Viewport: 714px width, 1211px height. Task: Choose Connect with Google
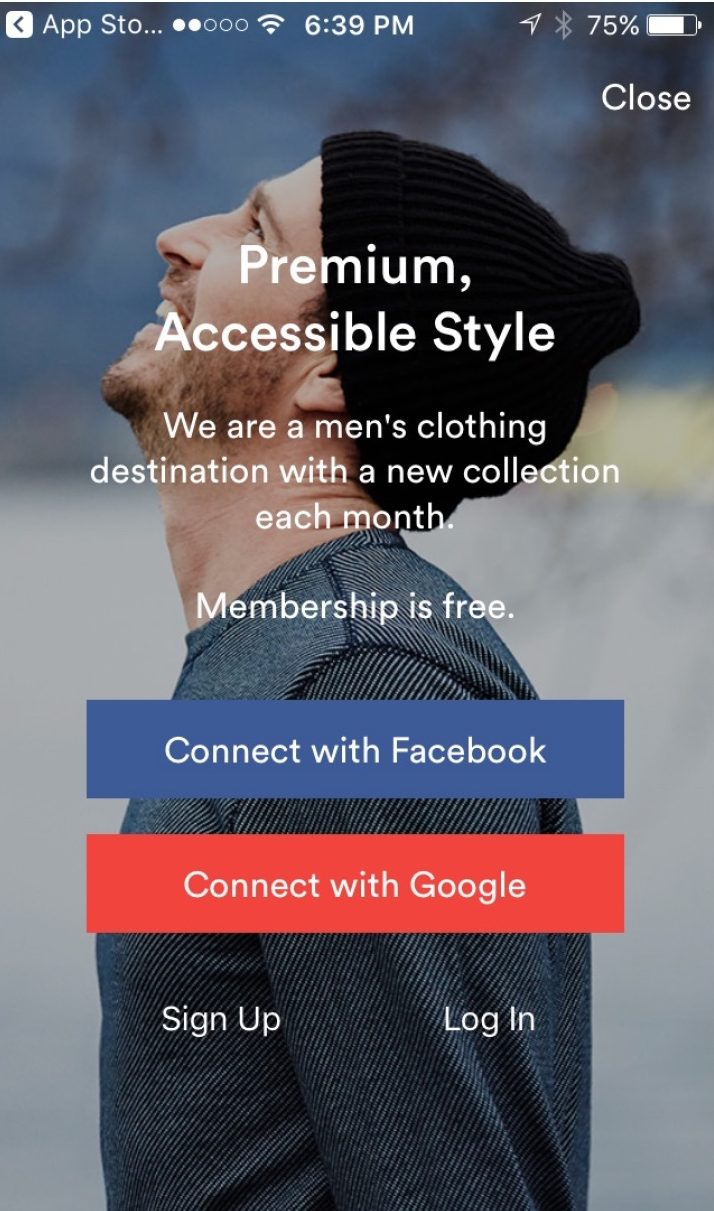(x=355, y=884)
